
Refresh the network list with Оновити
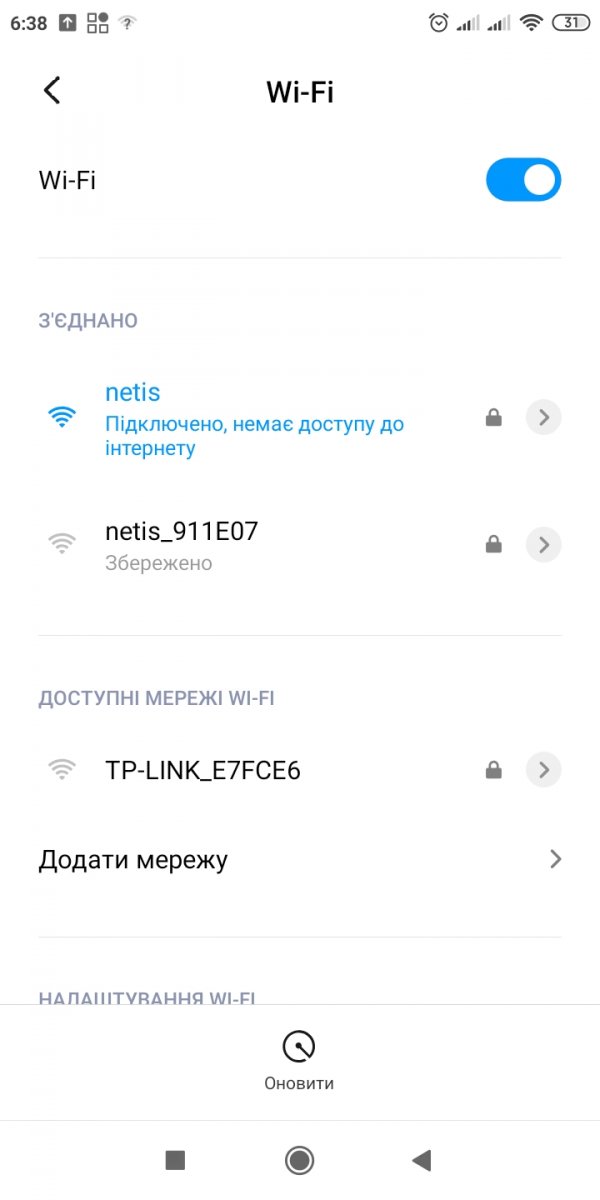point(299,1060)
